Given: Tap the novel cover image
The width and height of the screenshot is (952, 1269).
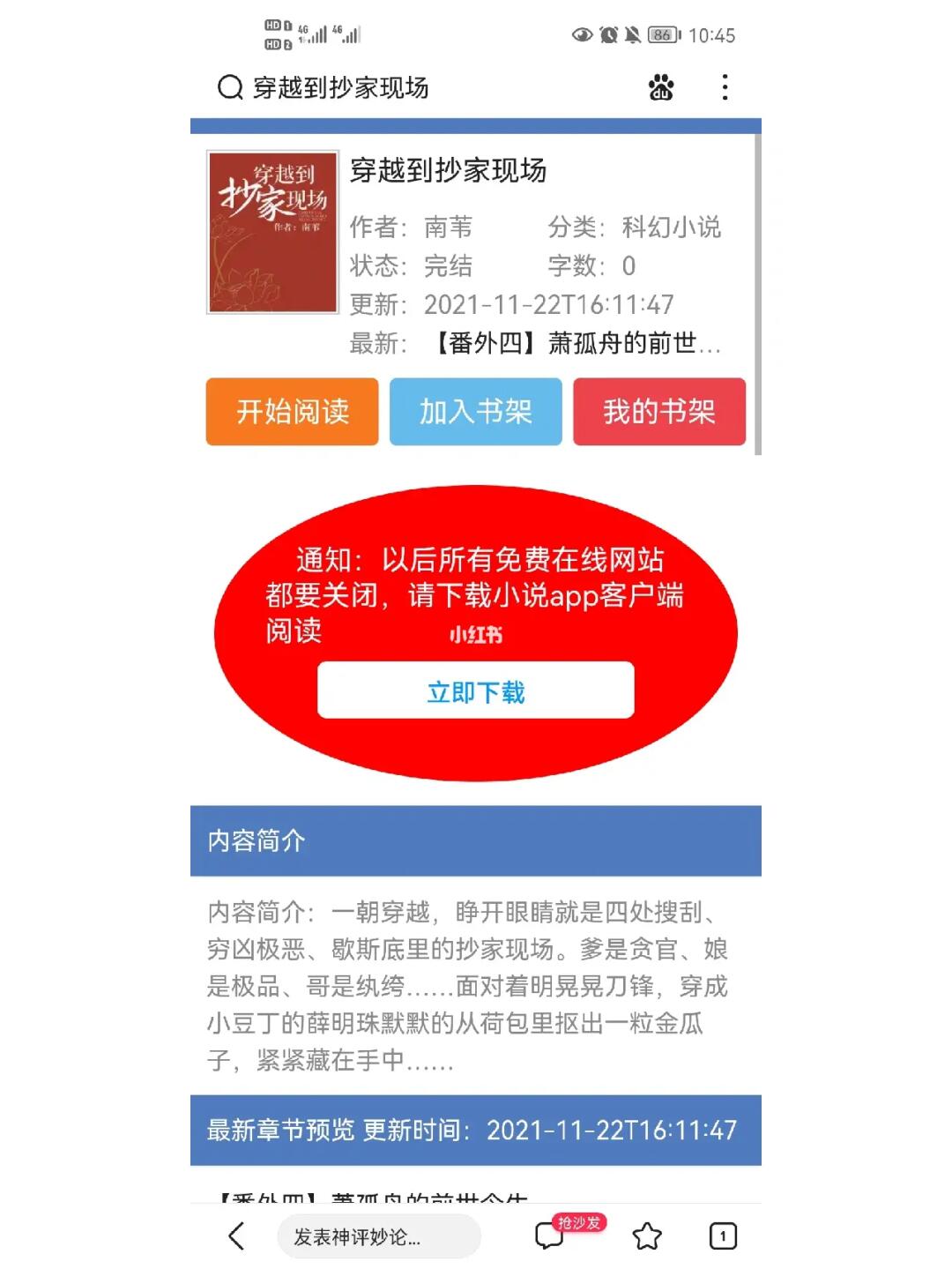Looking at the screenshot, I should [x=272, y=232].
